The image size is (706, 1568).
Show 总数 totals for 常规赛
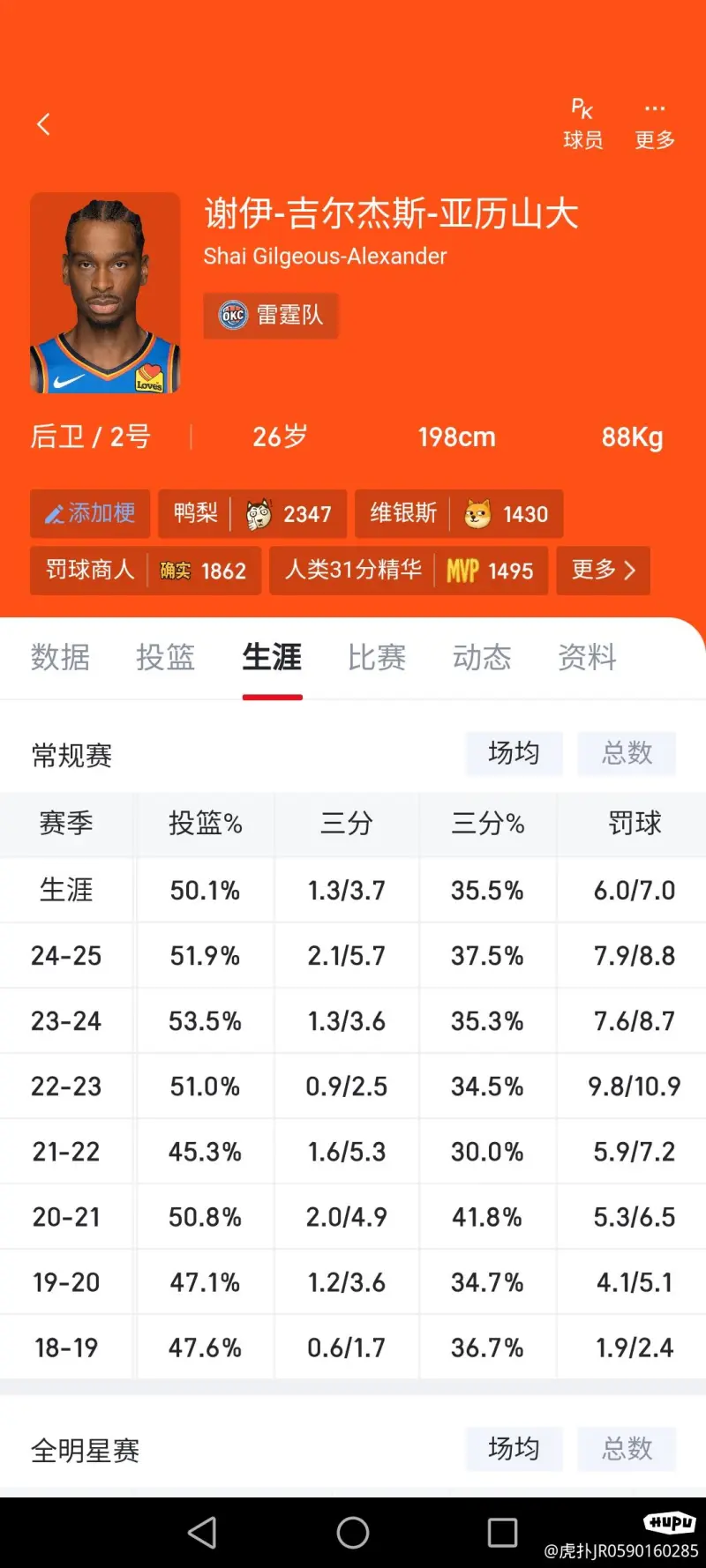click(x=627, y=753)
